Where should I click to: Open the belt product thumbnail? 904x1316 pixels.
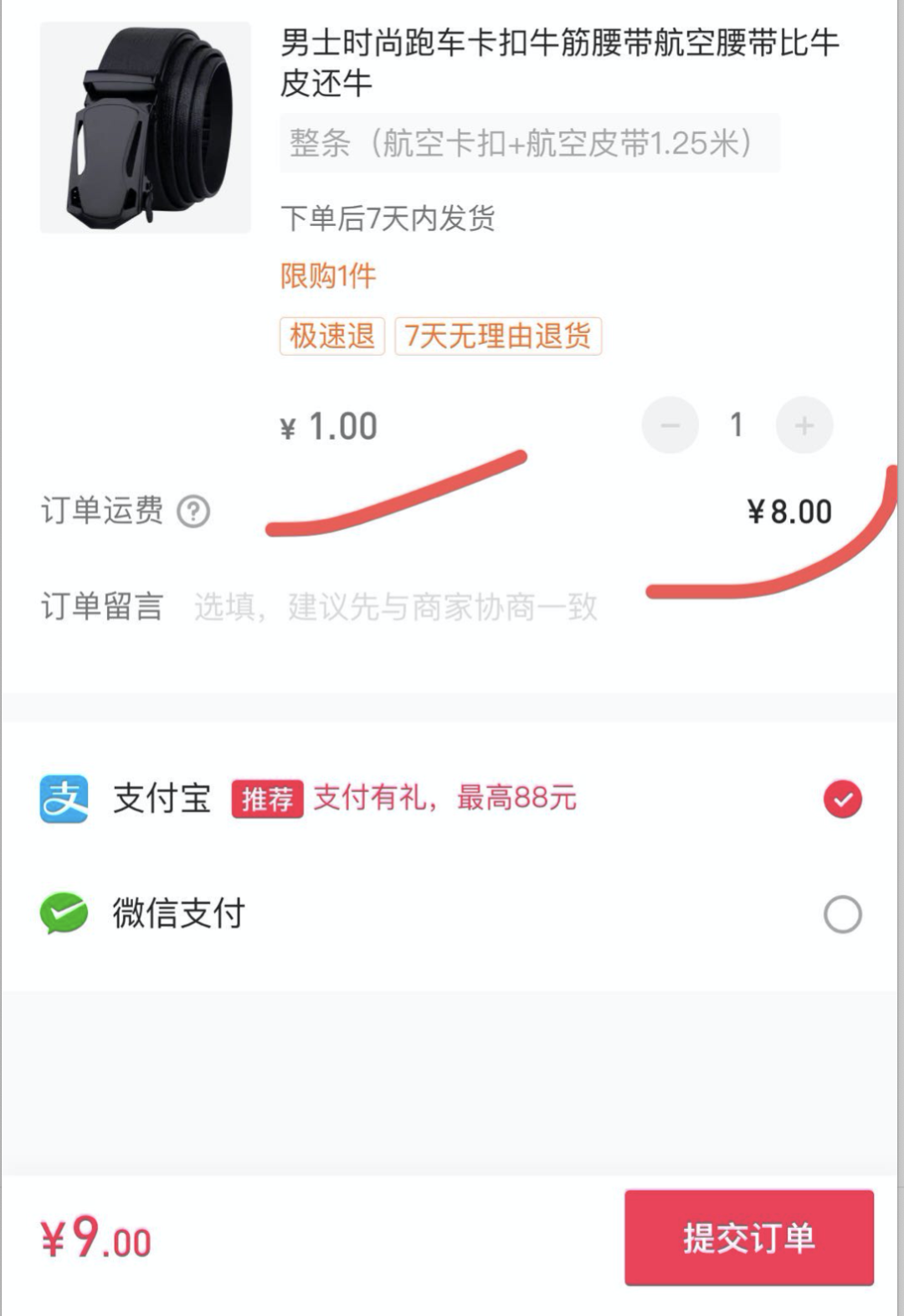click(146, 128)
